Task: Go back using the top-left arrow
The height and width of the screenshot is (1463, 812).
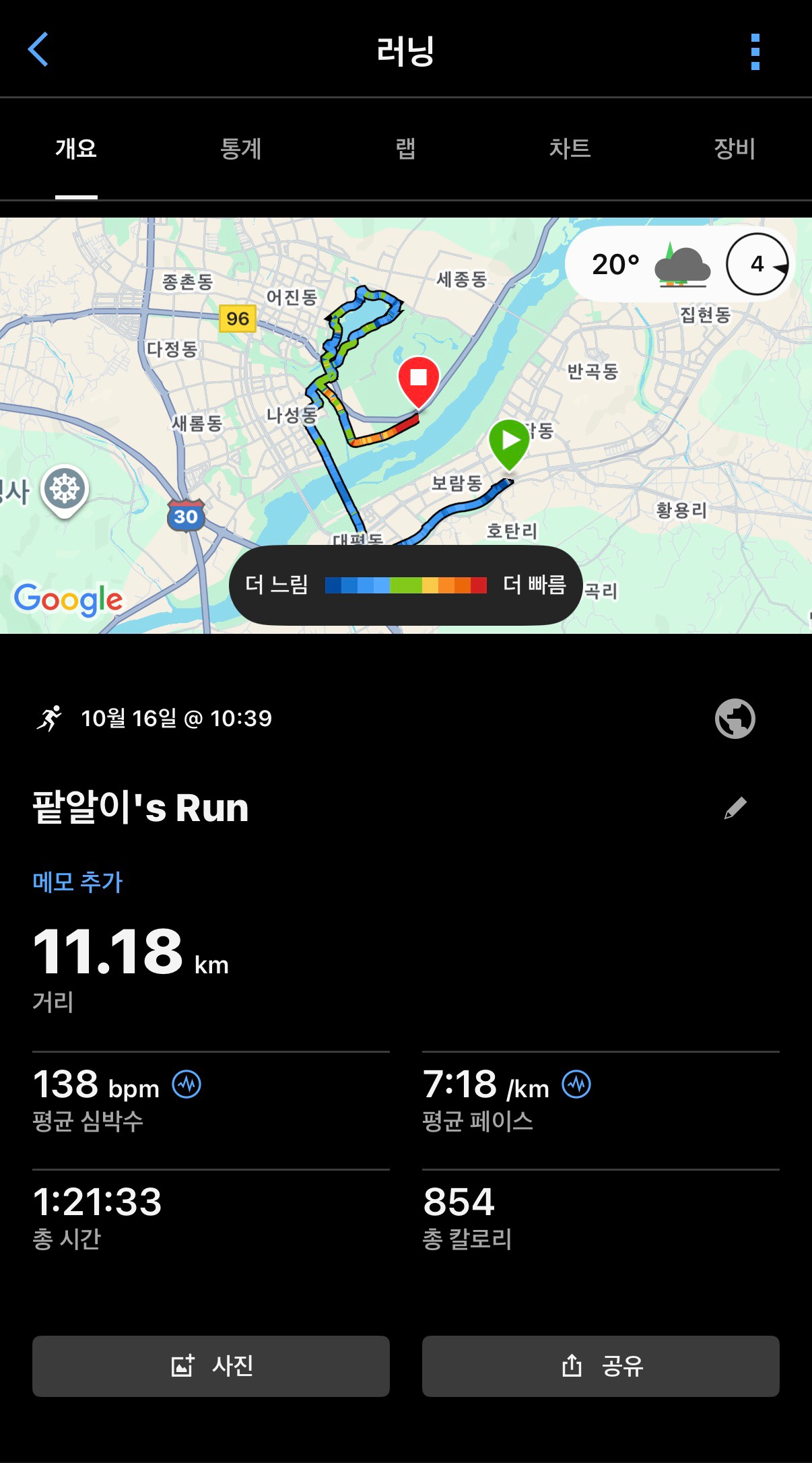Action: click(38, 50)
